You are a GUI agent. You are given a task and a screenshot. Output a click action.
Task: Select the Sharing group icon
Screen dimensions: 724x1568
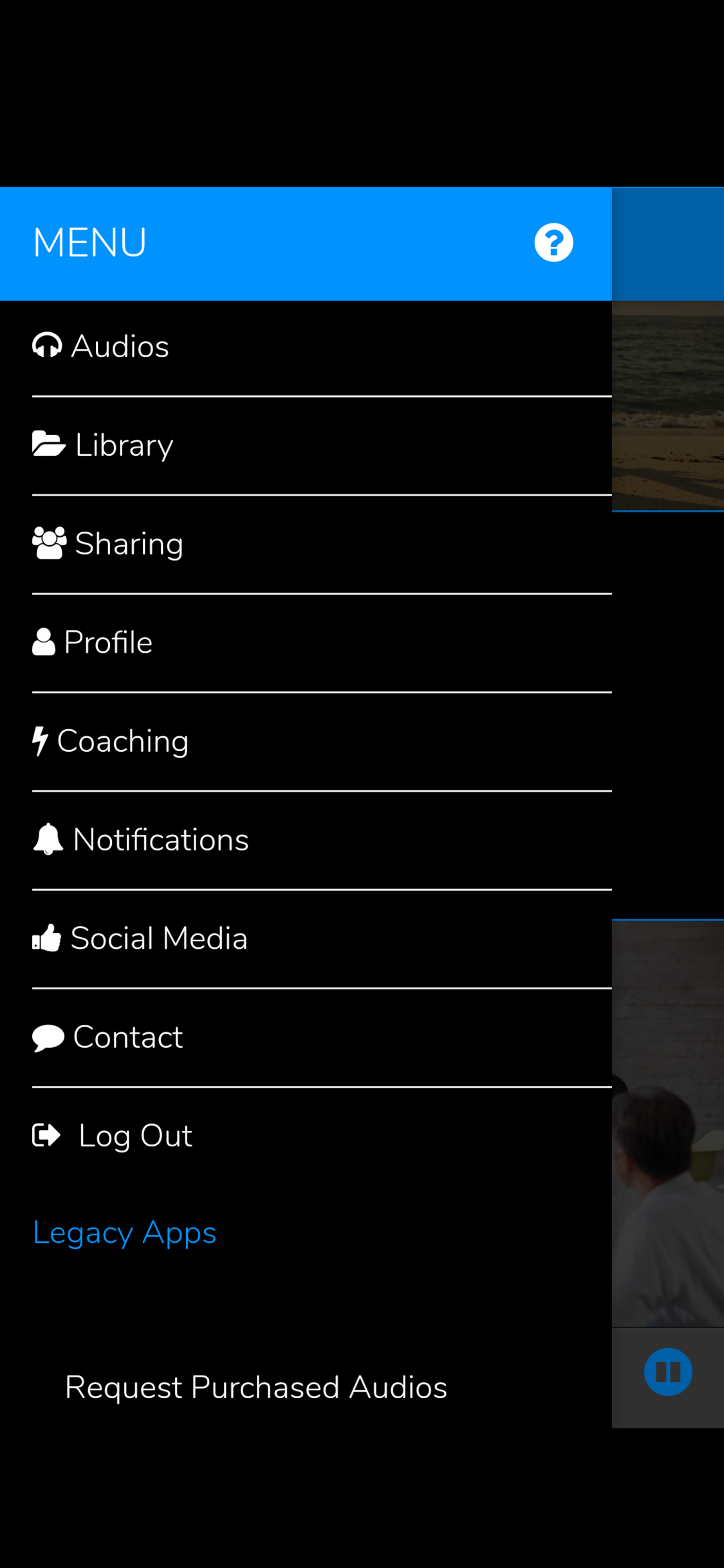click(49, 543)
